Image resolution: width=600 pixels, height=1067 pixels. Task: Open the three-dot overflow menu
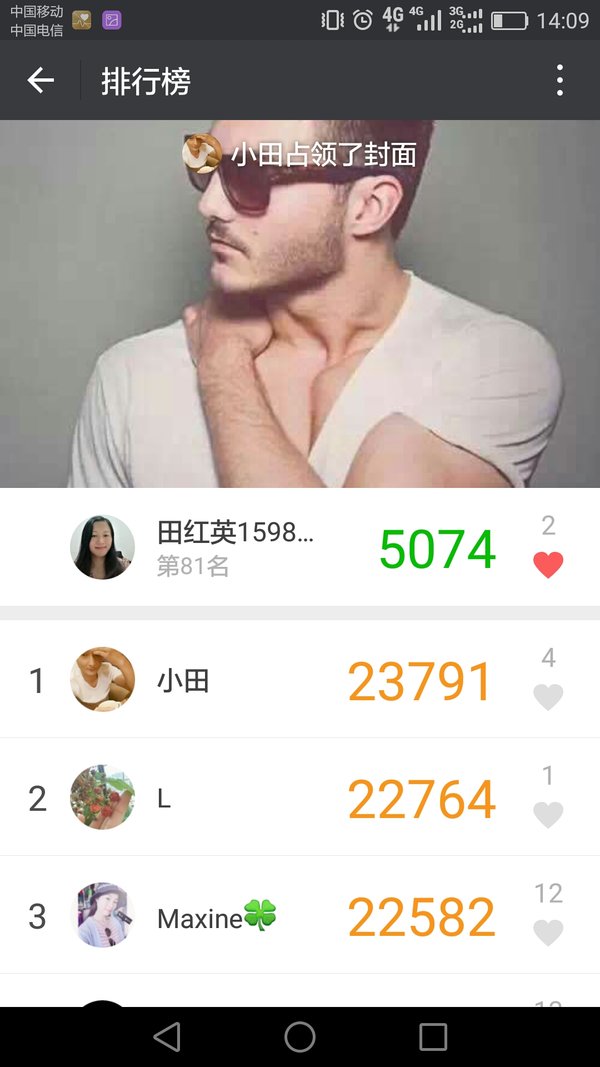(x=559, y=80)
